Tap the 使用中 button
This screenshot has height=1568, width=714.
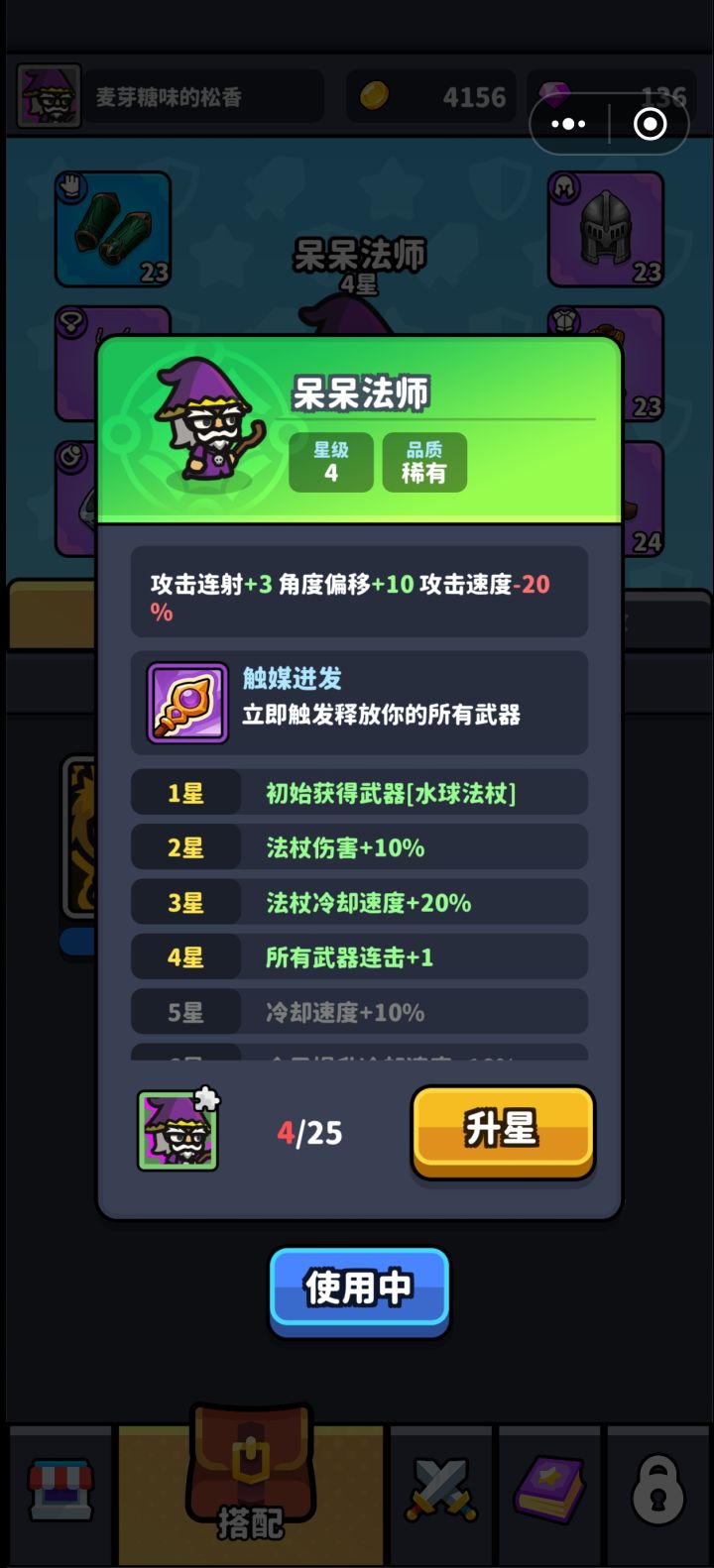[x=359, y=1290]
